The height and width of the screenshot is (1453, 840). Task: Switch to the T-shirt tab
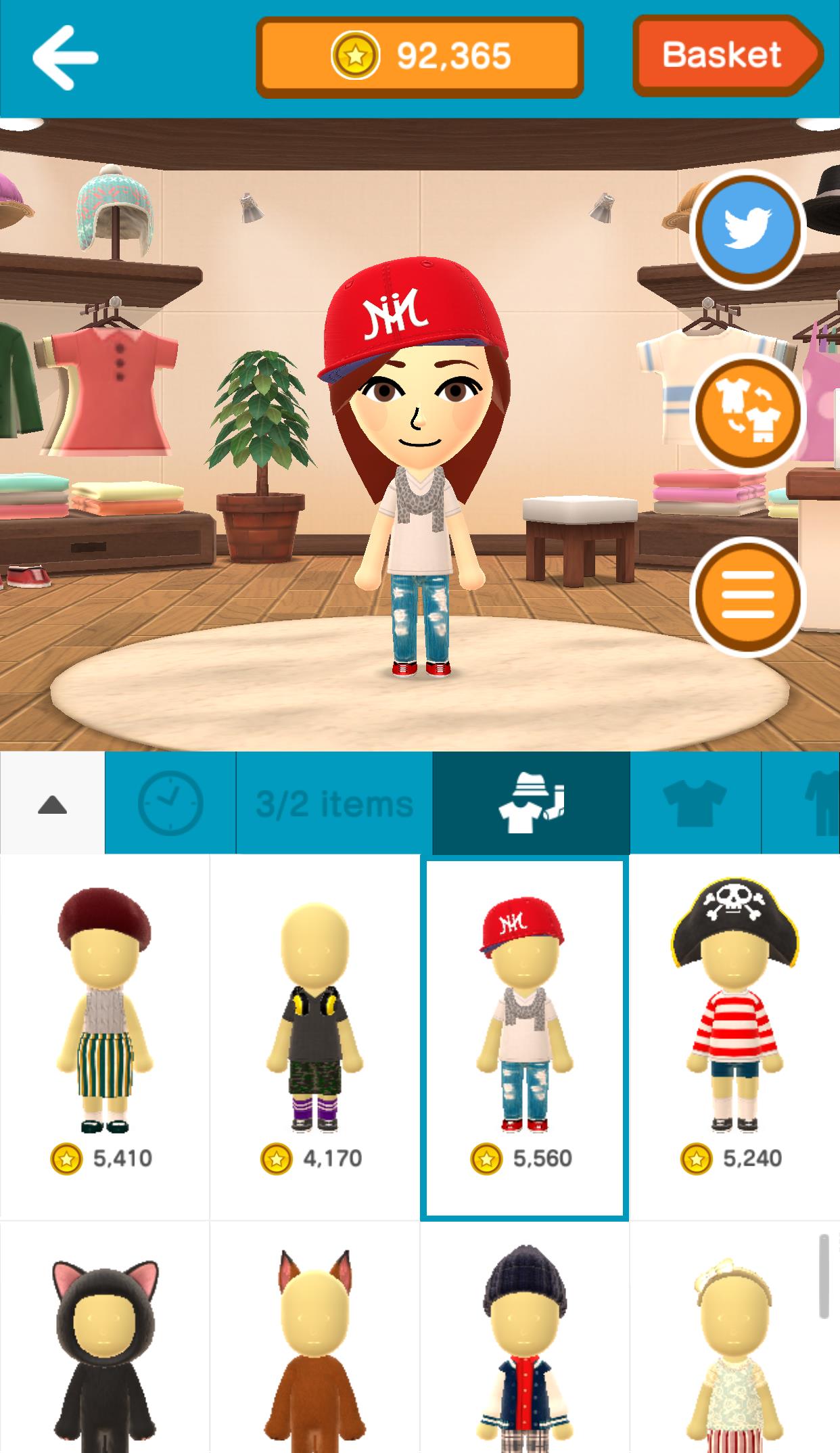point(695,804)
